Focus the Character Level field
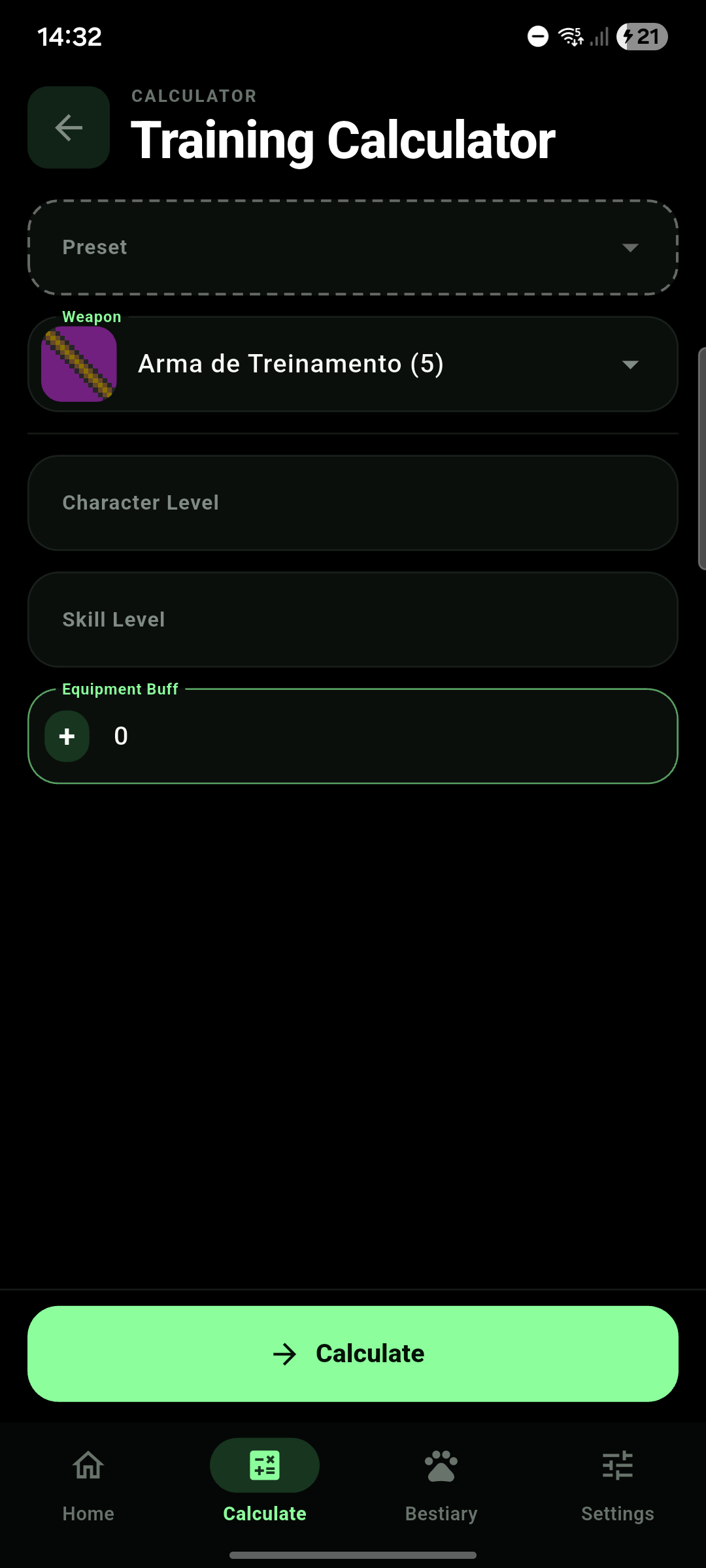This screenshot has width=706, height=1568. 353,502
